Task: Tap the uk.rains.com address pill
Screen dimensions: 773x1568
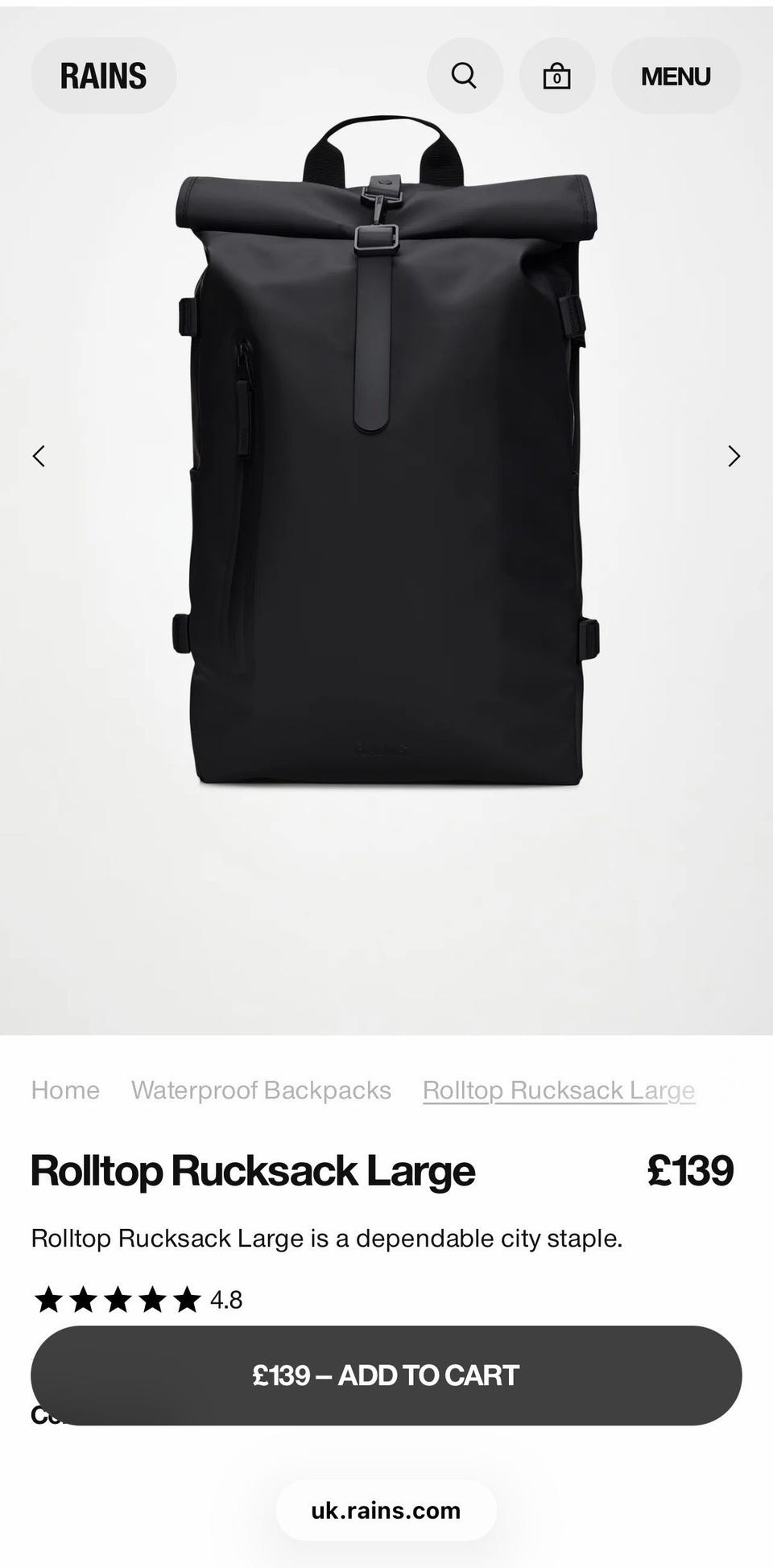Action: click(386, 1510)
